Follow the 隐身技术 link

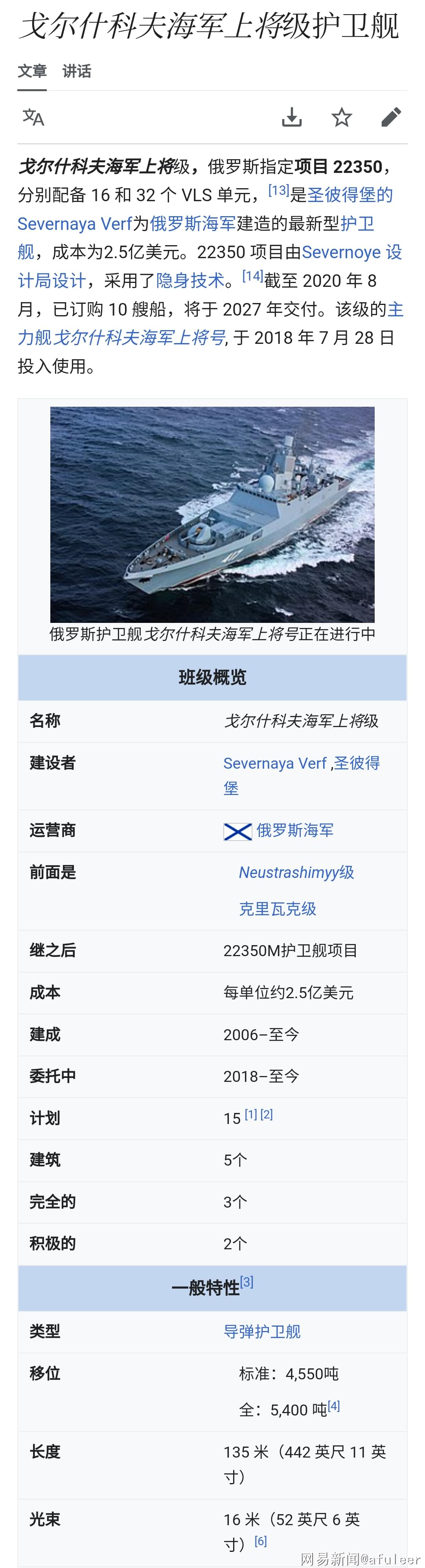190,281
